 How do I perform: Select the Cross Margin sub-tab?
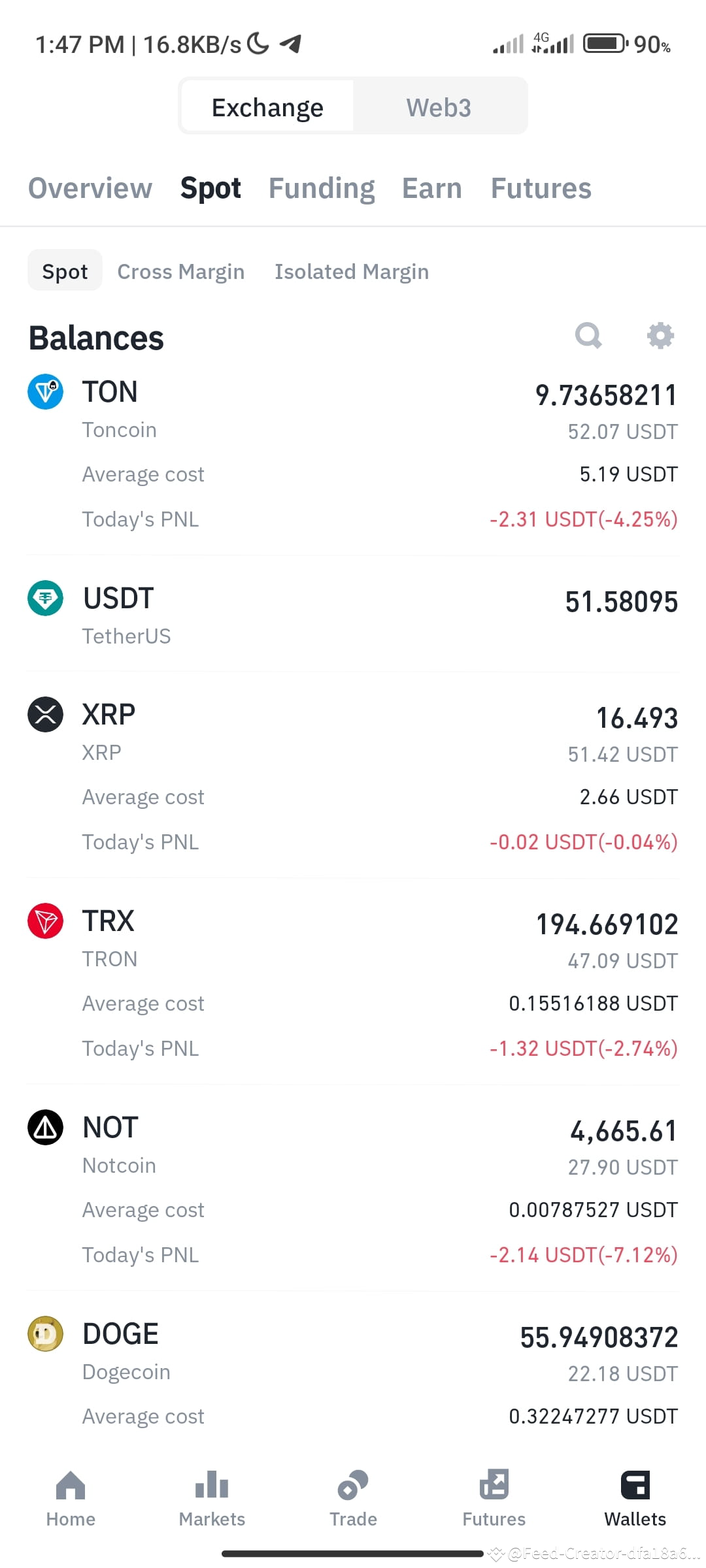[x=181, y=271]
